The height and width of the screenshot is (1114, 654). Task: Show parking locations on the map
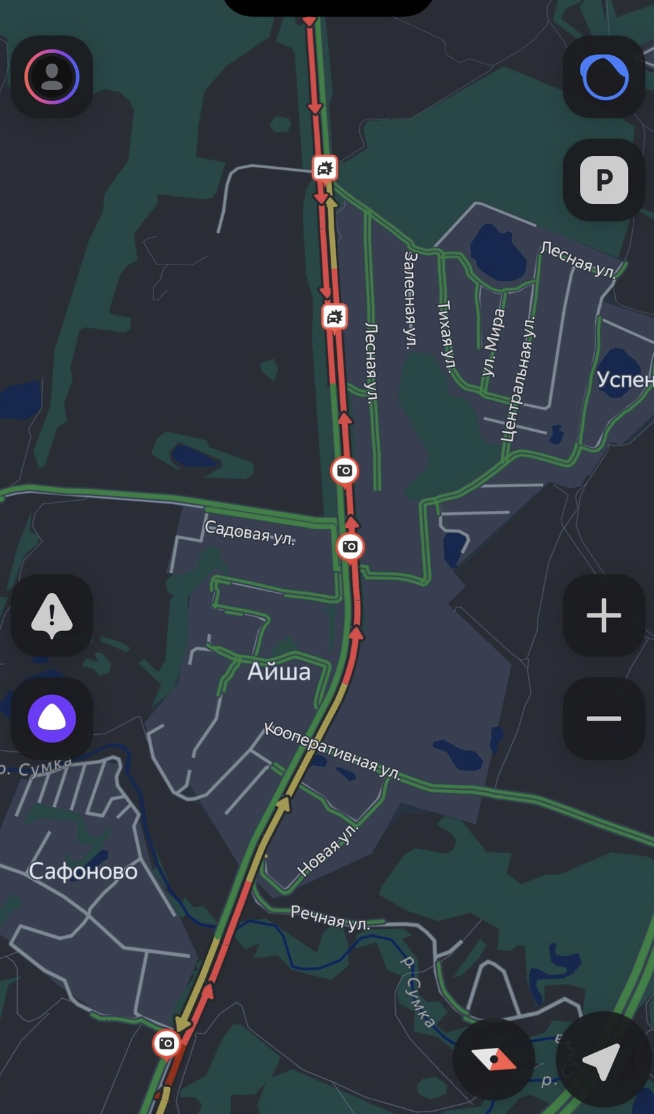[x=603, y=181]
